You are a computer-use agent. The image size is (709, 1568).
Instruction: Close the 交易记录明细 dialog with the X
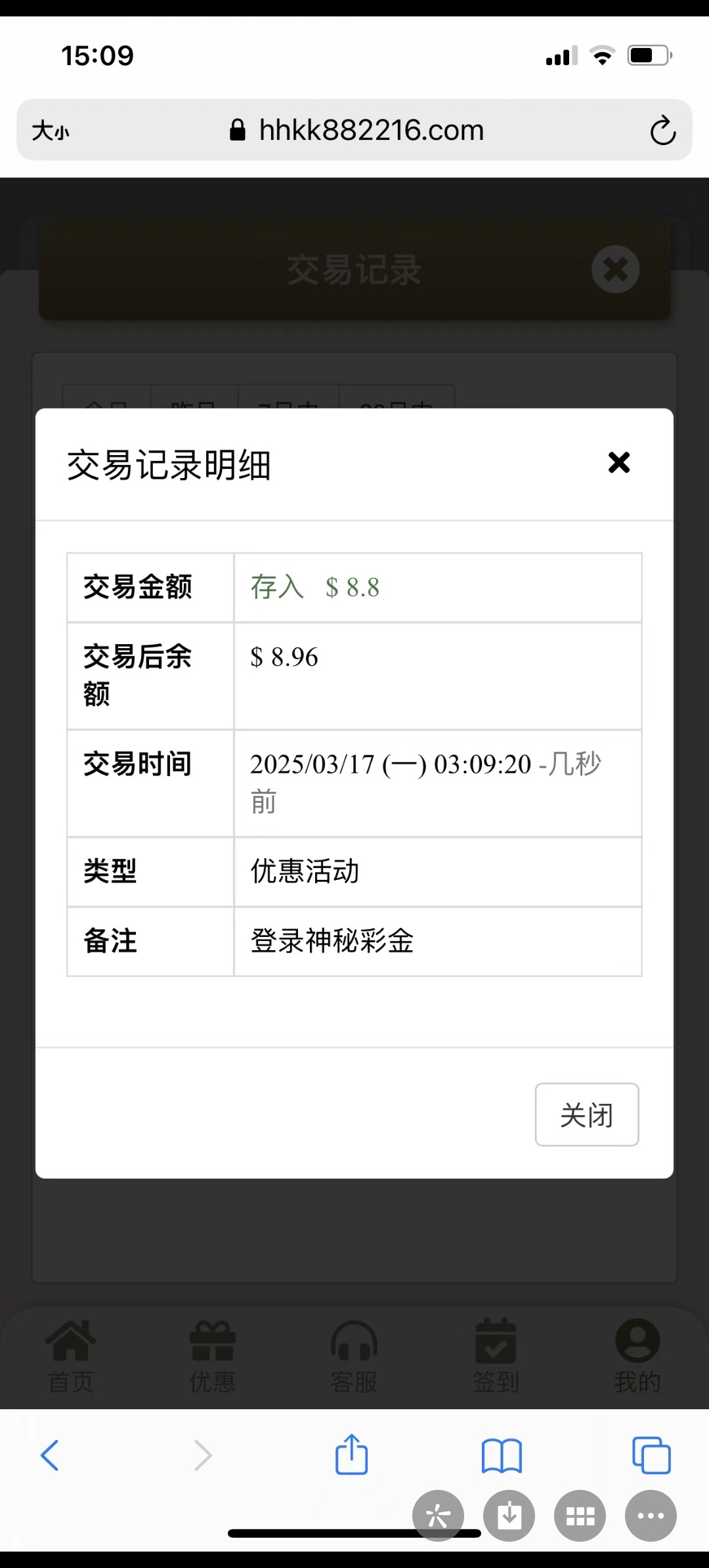point(618,462)
